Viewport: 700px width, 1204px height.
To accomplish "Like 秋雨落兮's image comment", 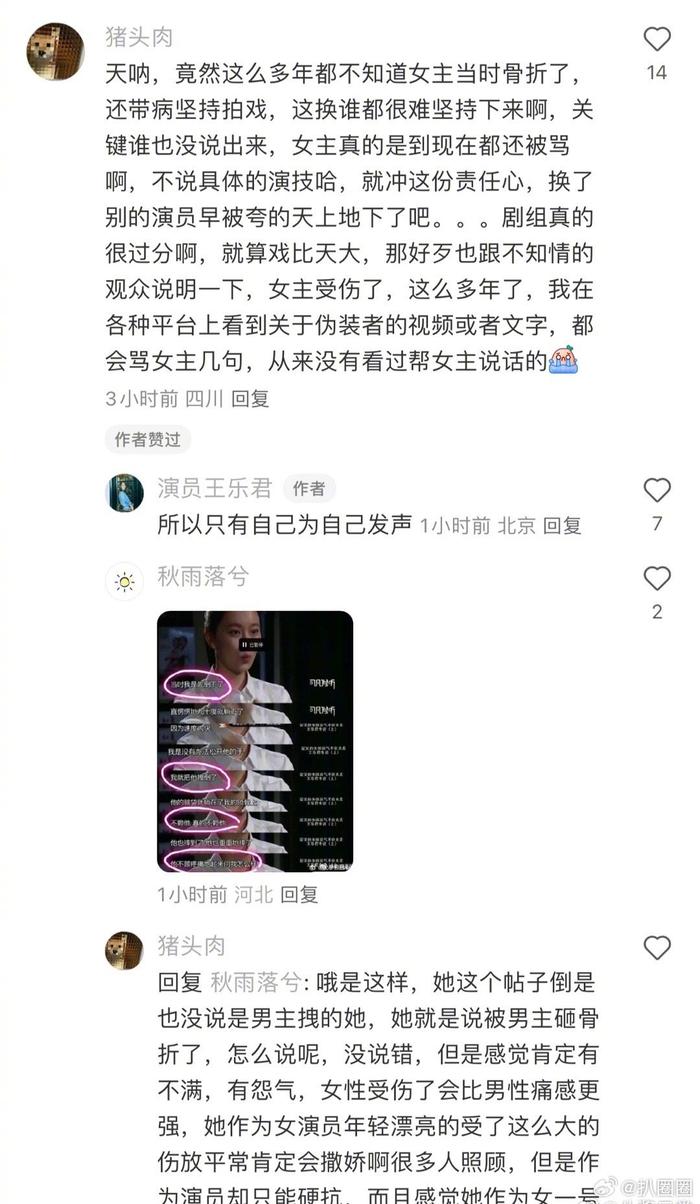I will [657, 579].
